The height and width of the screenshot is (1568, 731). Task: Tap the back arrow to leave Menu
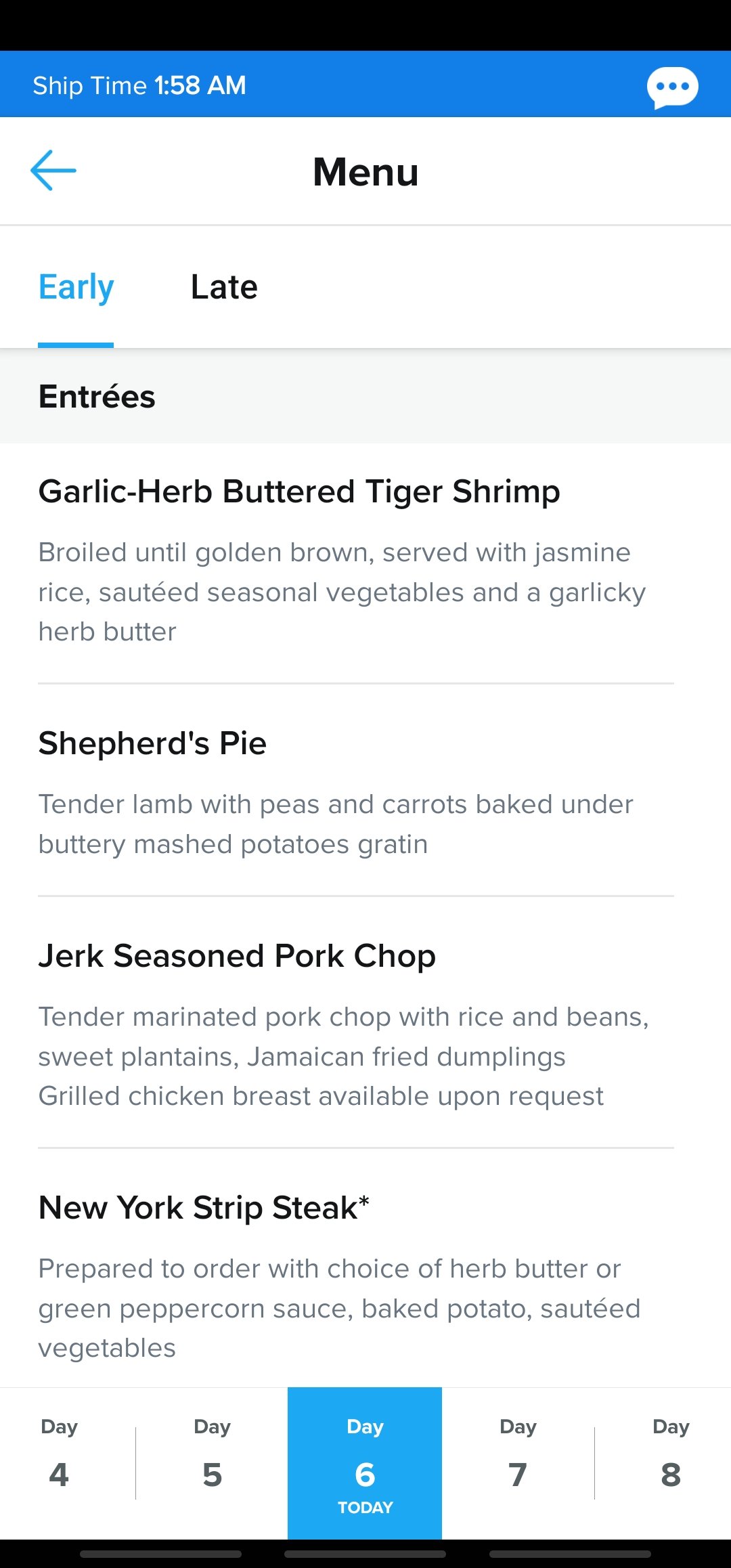pos(53,171)
